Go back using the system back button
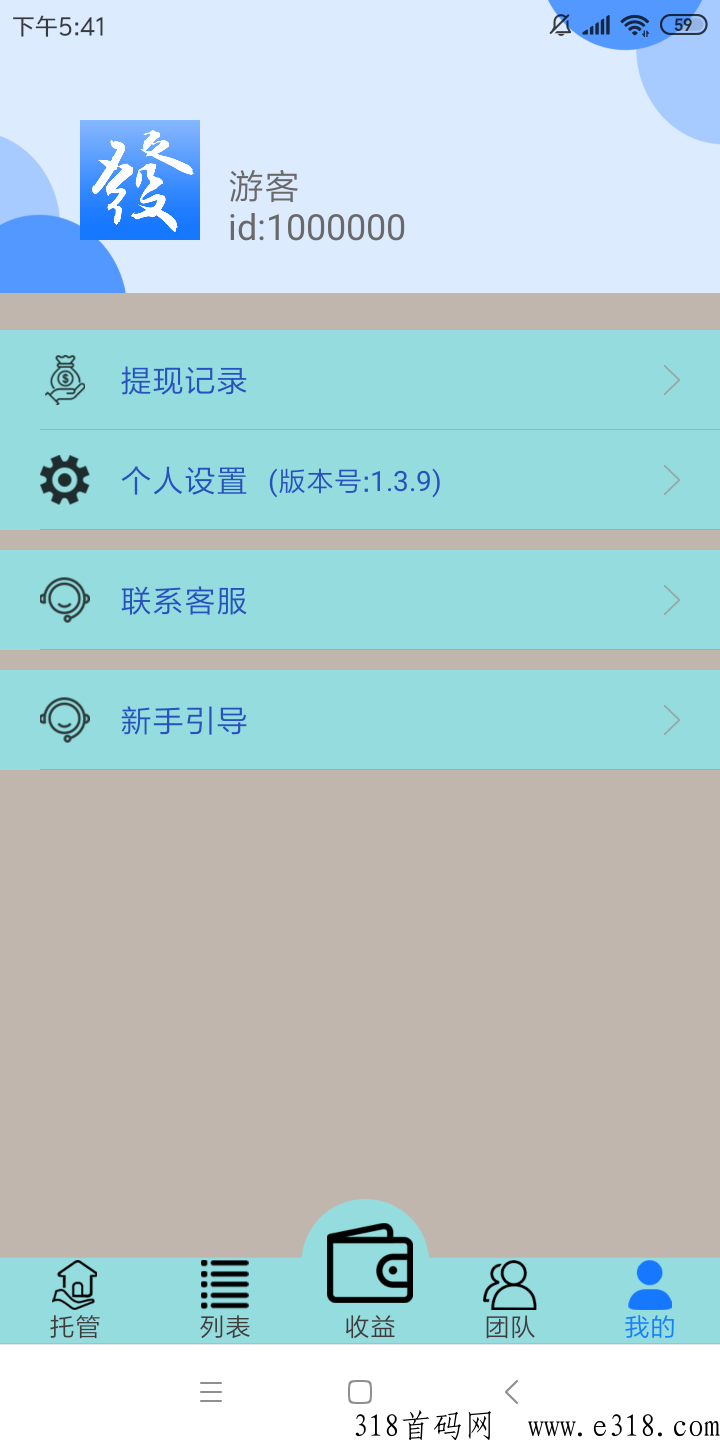The image size is (720, 1440). click(x=512, y=1391)
